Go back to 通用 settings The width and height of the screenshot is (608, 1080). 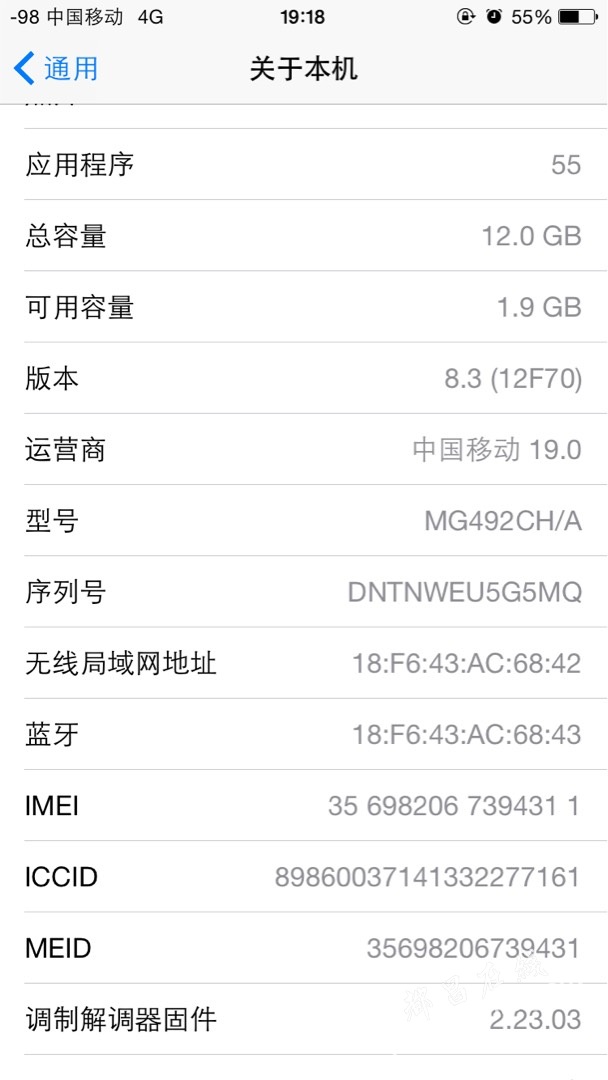coord(56,69)
